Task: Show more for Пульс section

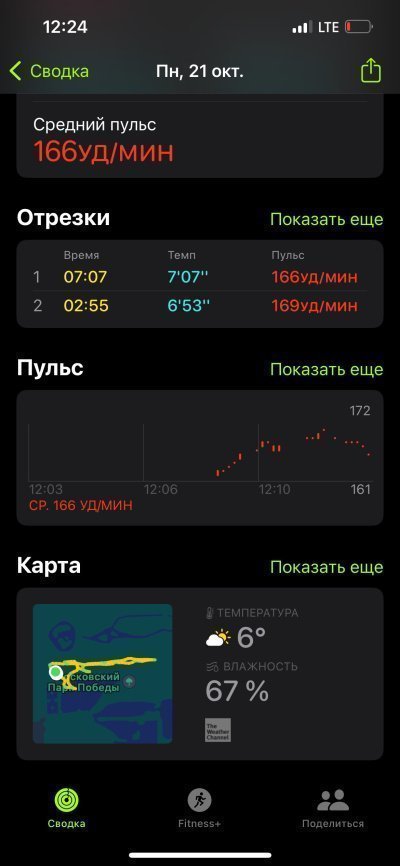Action: click(x=326, y=369)
